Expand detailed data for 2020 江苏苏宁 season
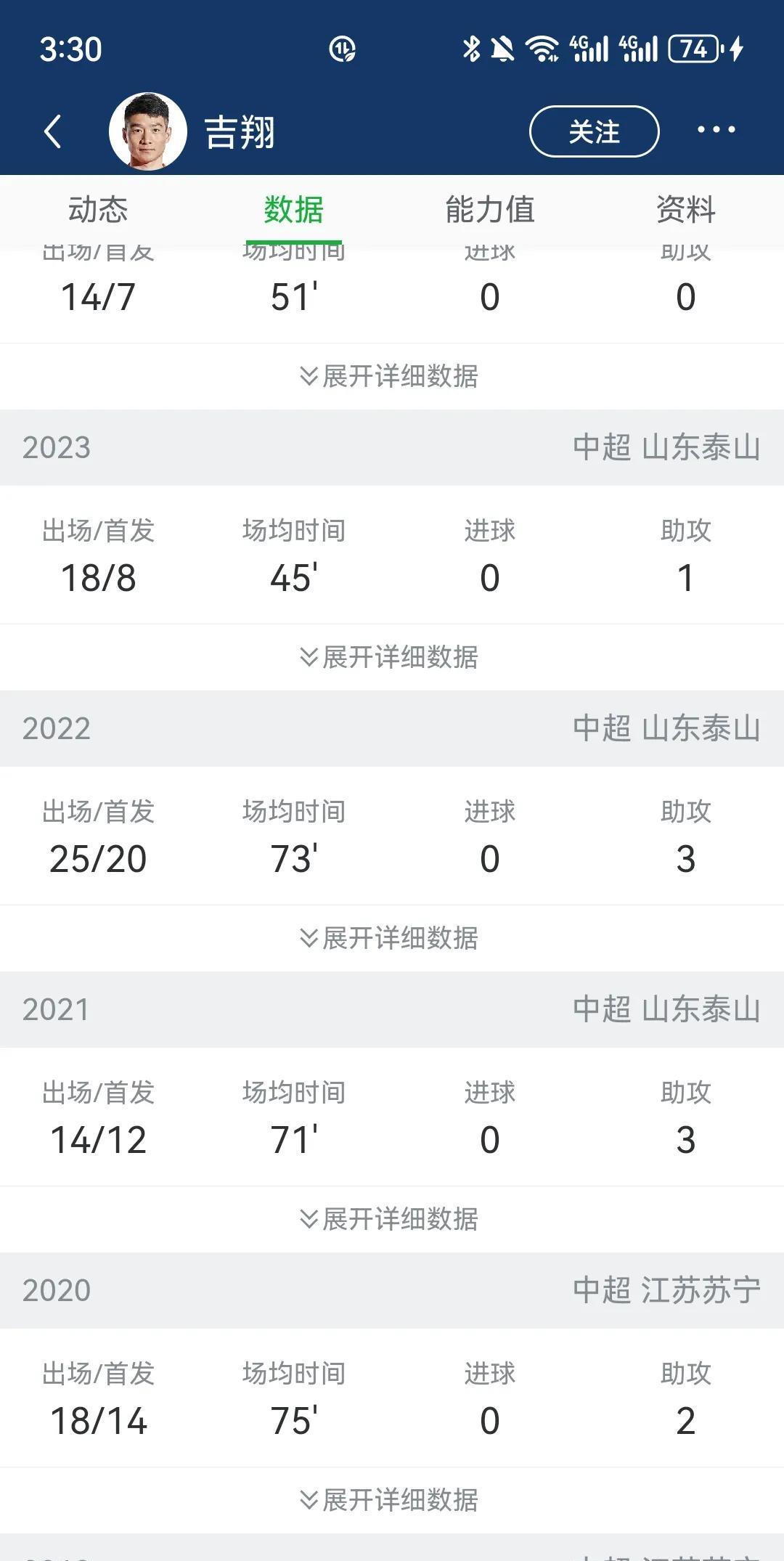This screenshot has width=784, height=1561. [389, 1500]
